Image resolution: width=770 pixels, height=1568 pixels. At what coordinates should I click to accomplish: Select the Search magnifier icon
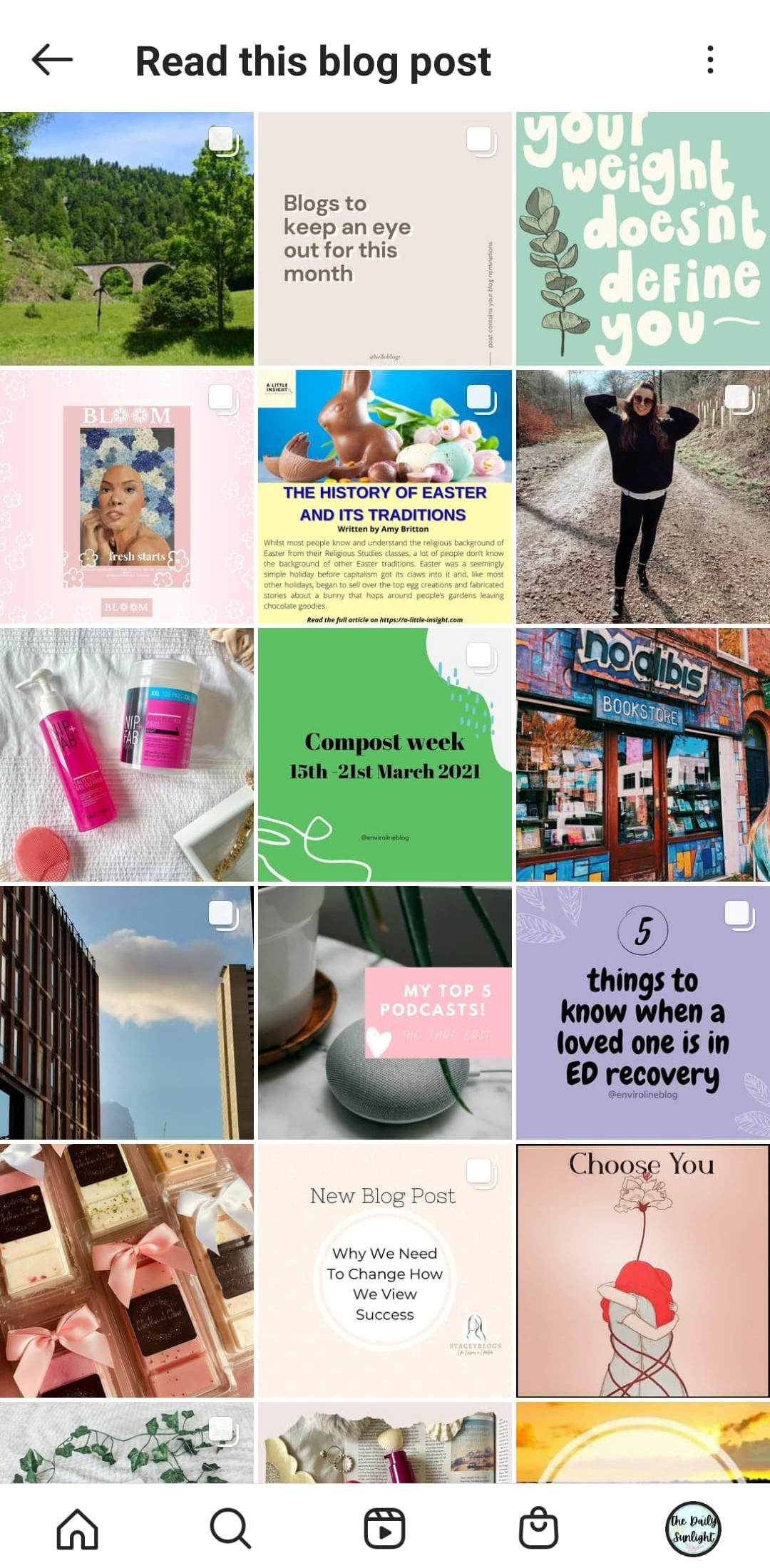(231, 1527)
